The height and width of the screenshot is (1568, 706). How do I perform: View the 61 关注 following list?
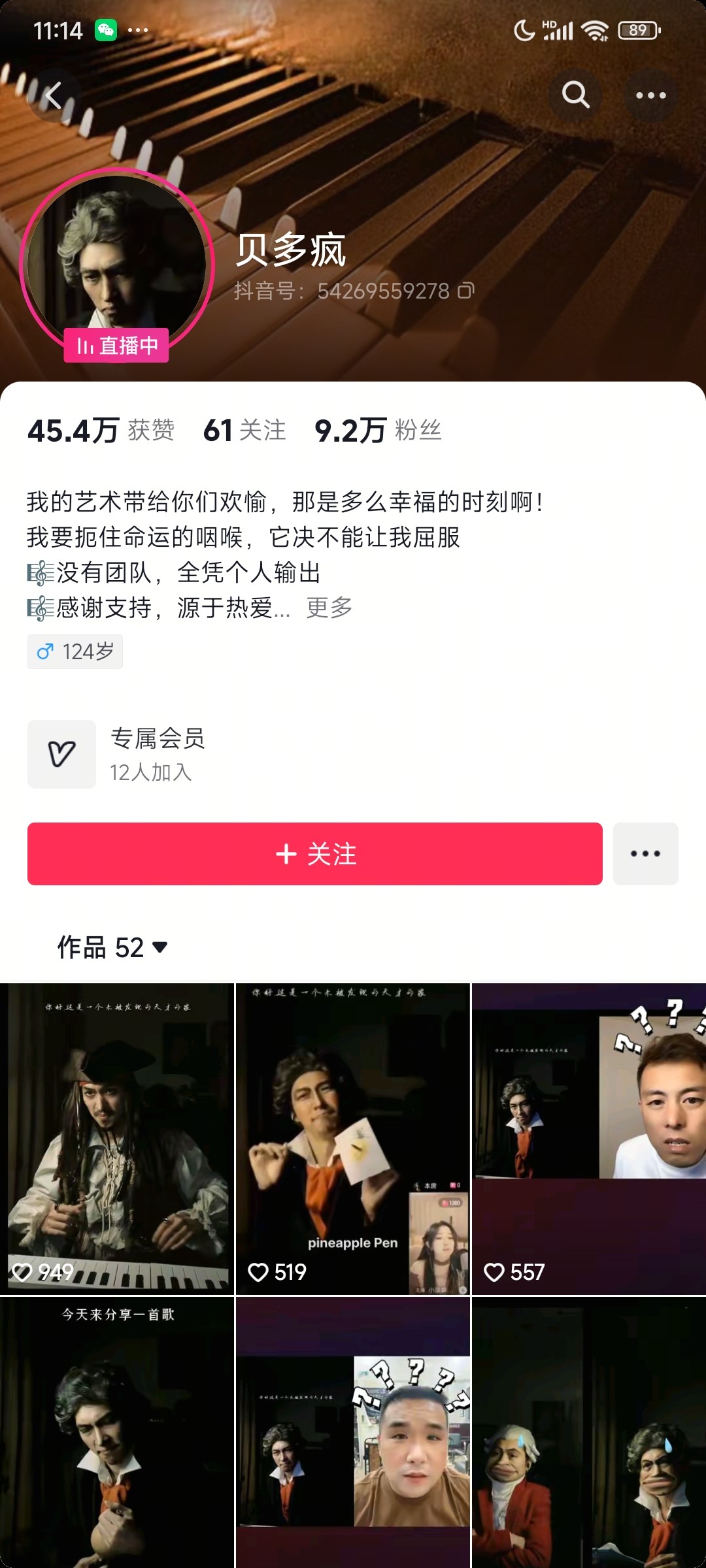coord(244,431)
